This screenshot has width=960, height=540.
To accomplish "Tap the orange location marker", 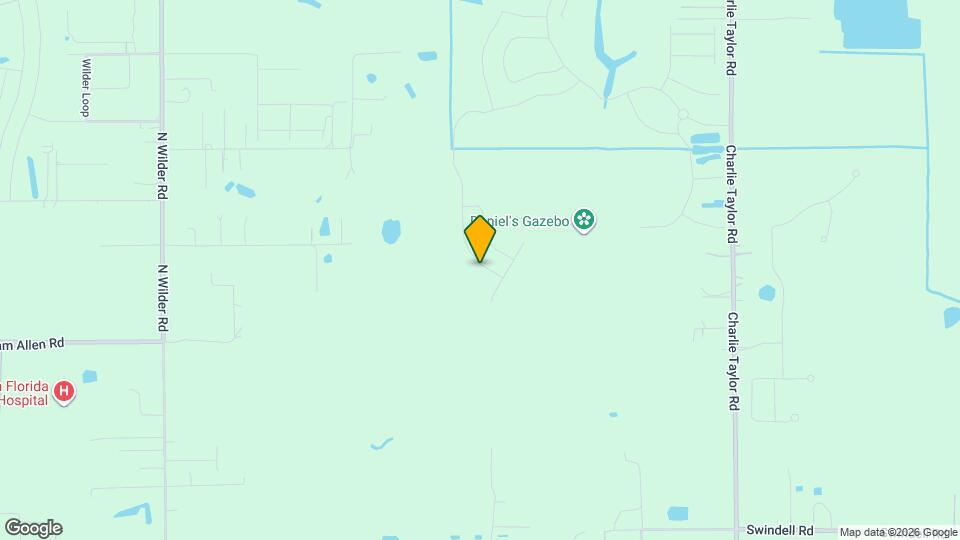I will click(x=480, y=239).
